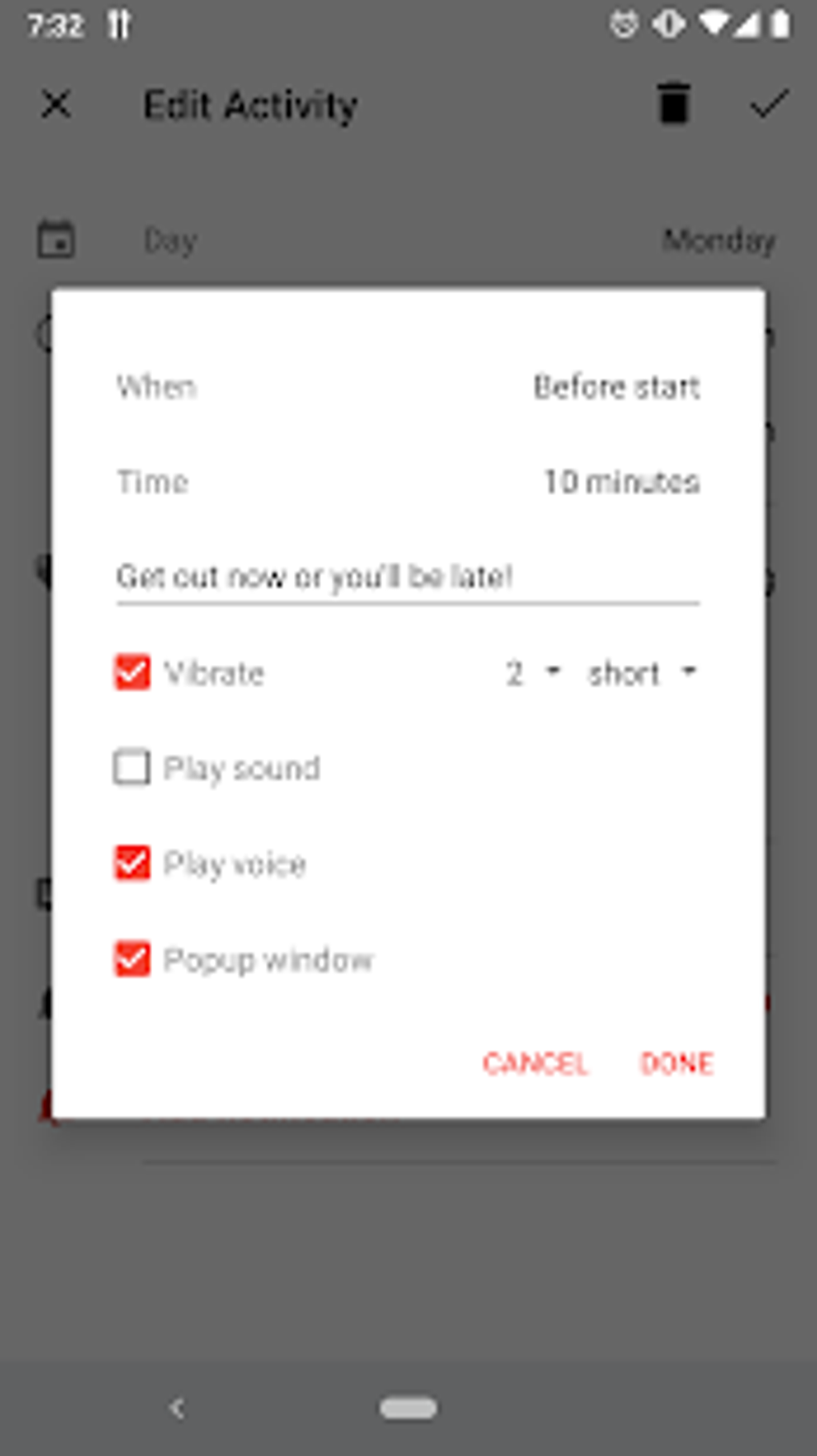Select Monday in the Day row

tap(719, 238)
